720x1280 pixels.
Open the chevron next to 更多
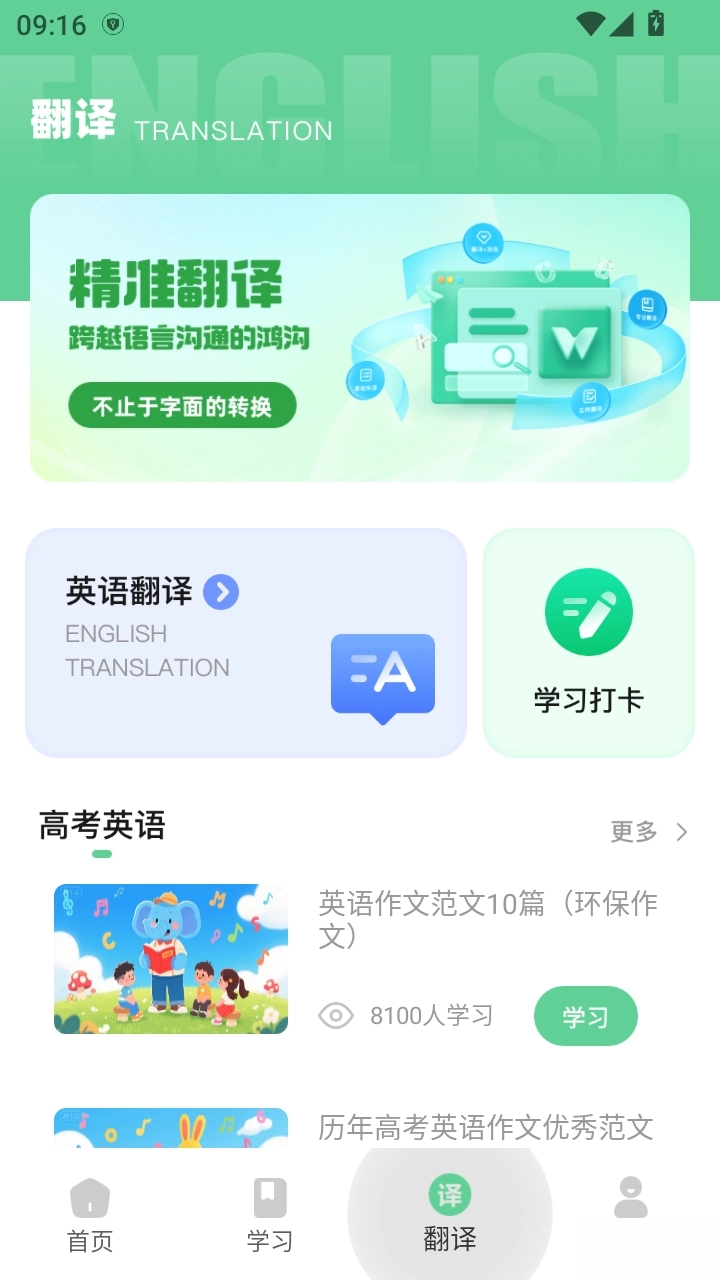click(681, 831)
